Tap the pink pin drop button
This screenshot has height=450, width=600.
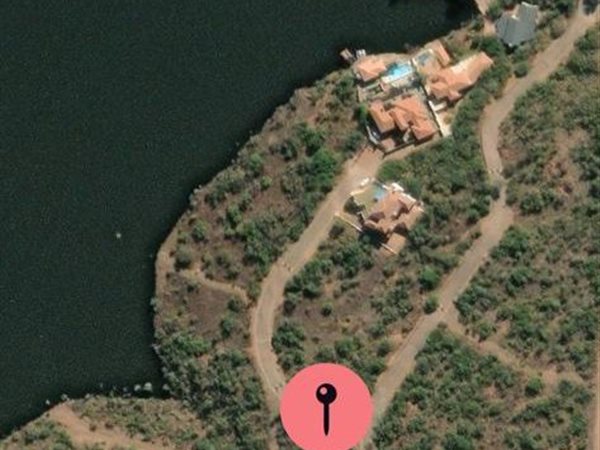tap(326, 408)
